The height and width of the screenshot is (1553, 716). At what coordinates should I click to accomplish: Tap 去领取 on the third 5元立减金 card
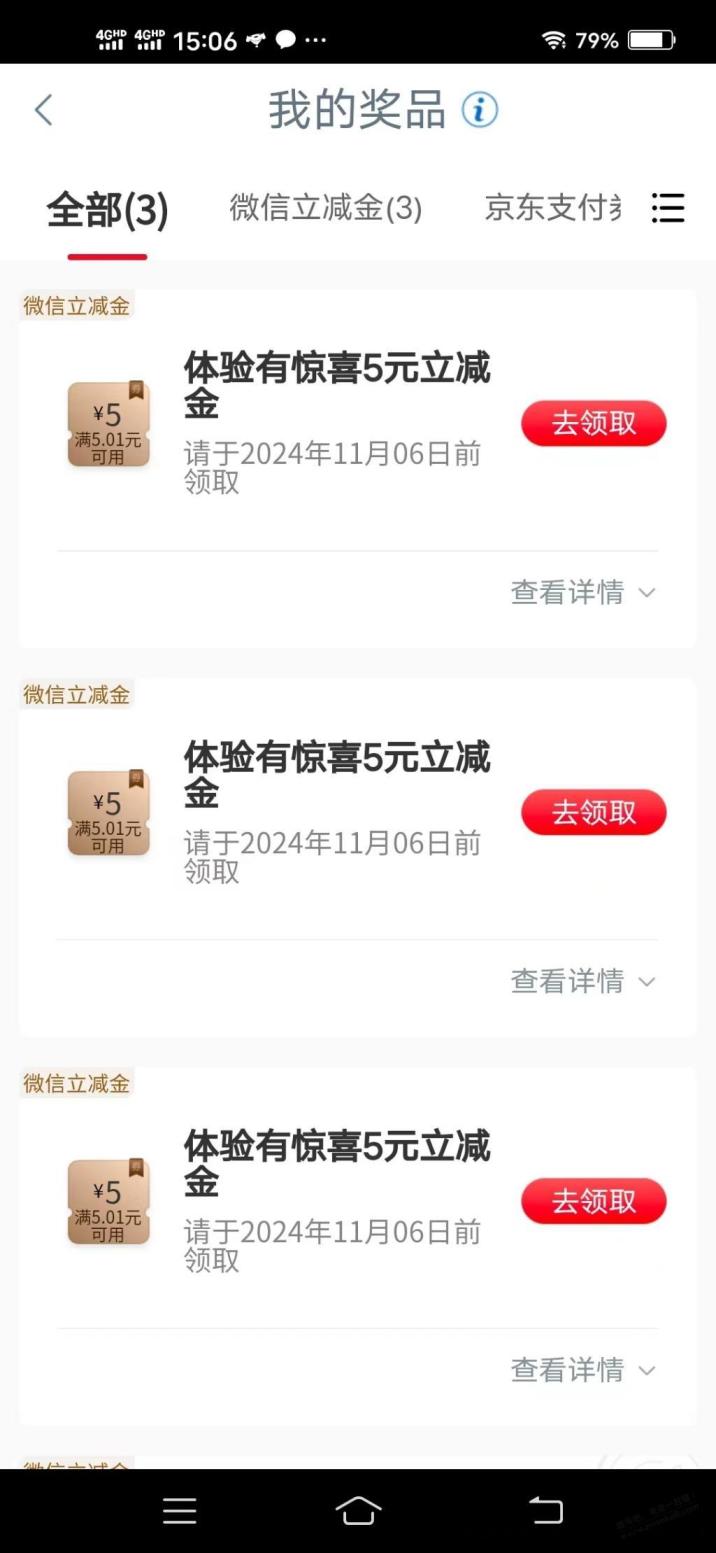coord(593,1201)
